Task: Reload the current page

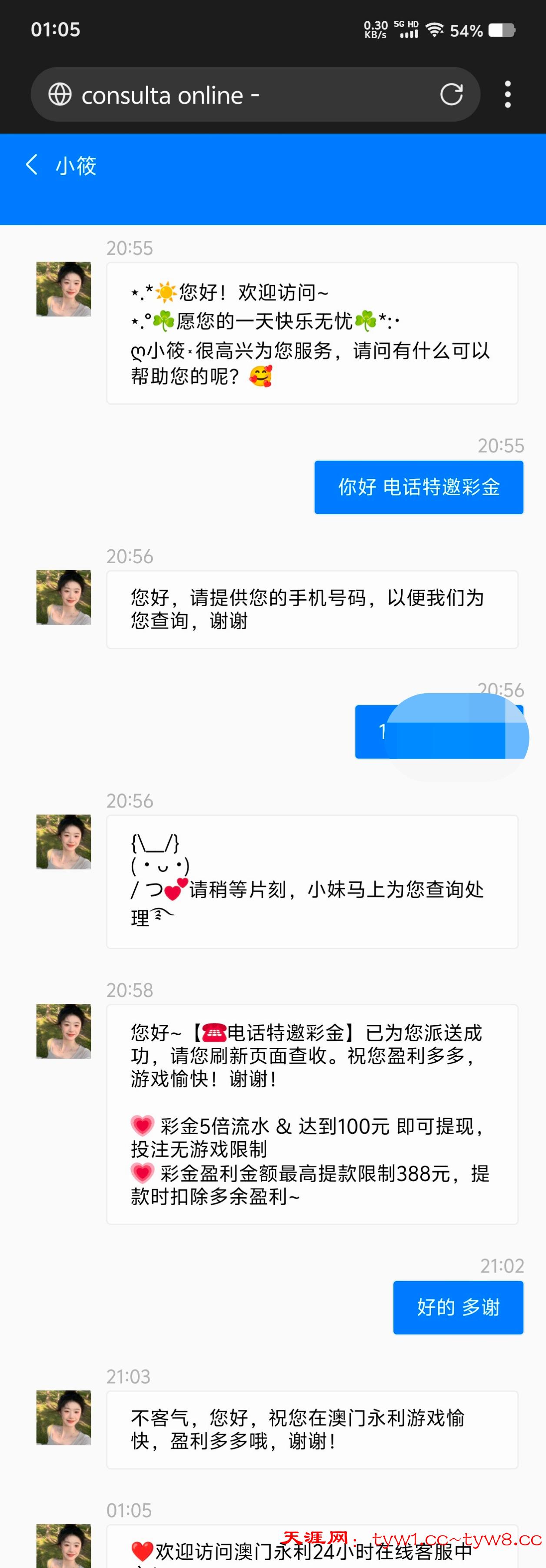Action: tap(451, 94)
